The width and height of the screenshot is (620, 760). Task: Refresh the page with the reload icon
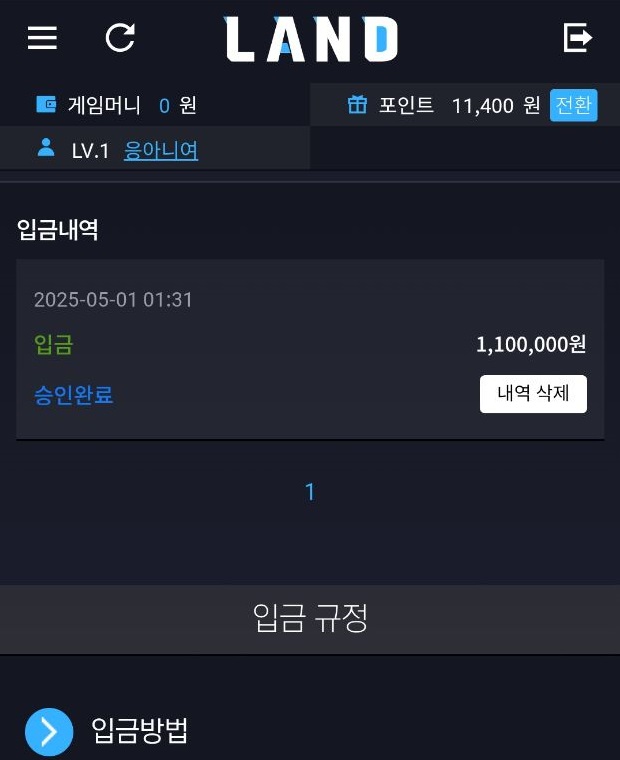(x=120, y=38)
